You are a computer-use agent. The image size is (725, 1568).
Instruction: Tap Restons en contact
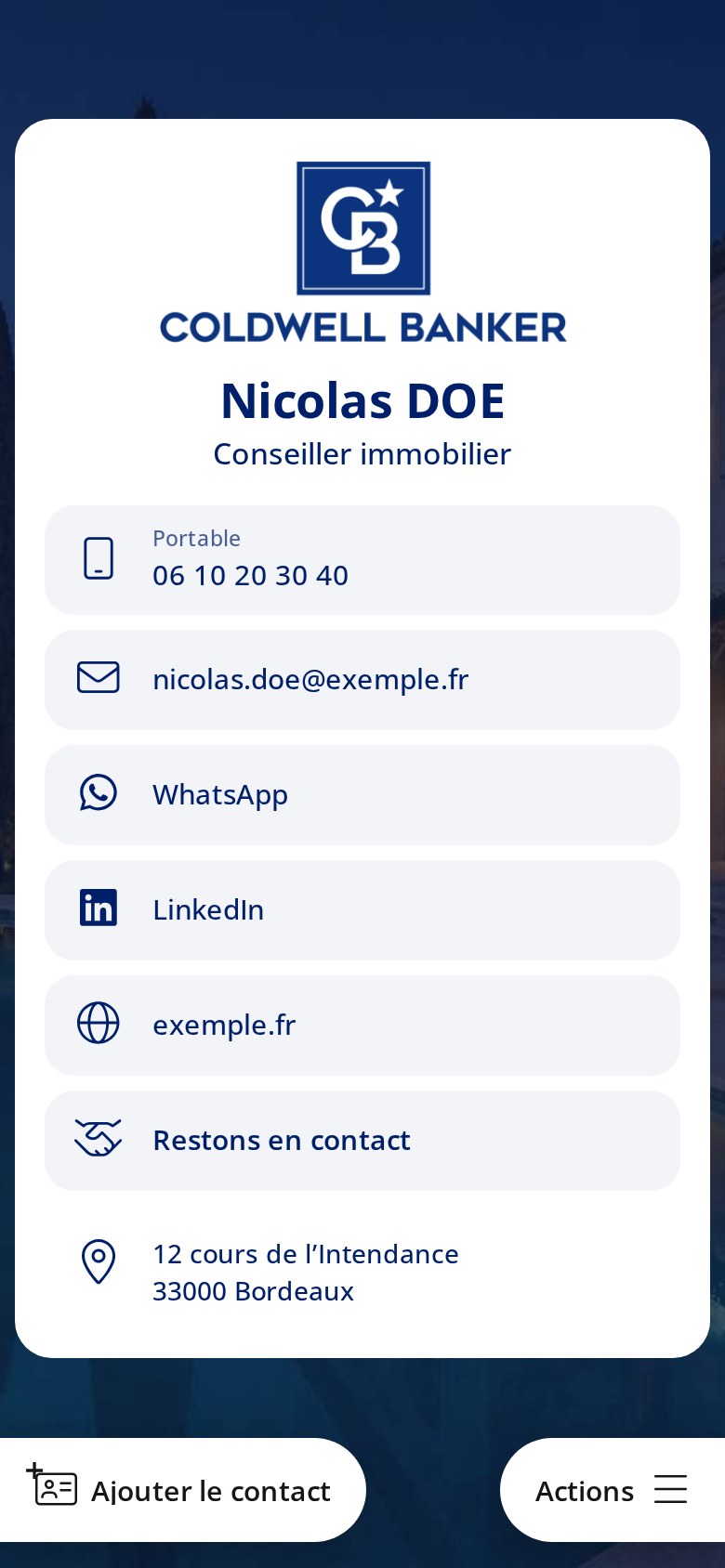[362, 1141]
